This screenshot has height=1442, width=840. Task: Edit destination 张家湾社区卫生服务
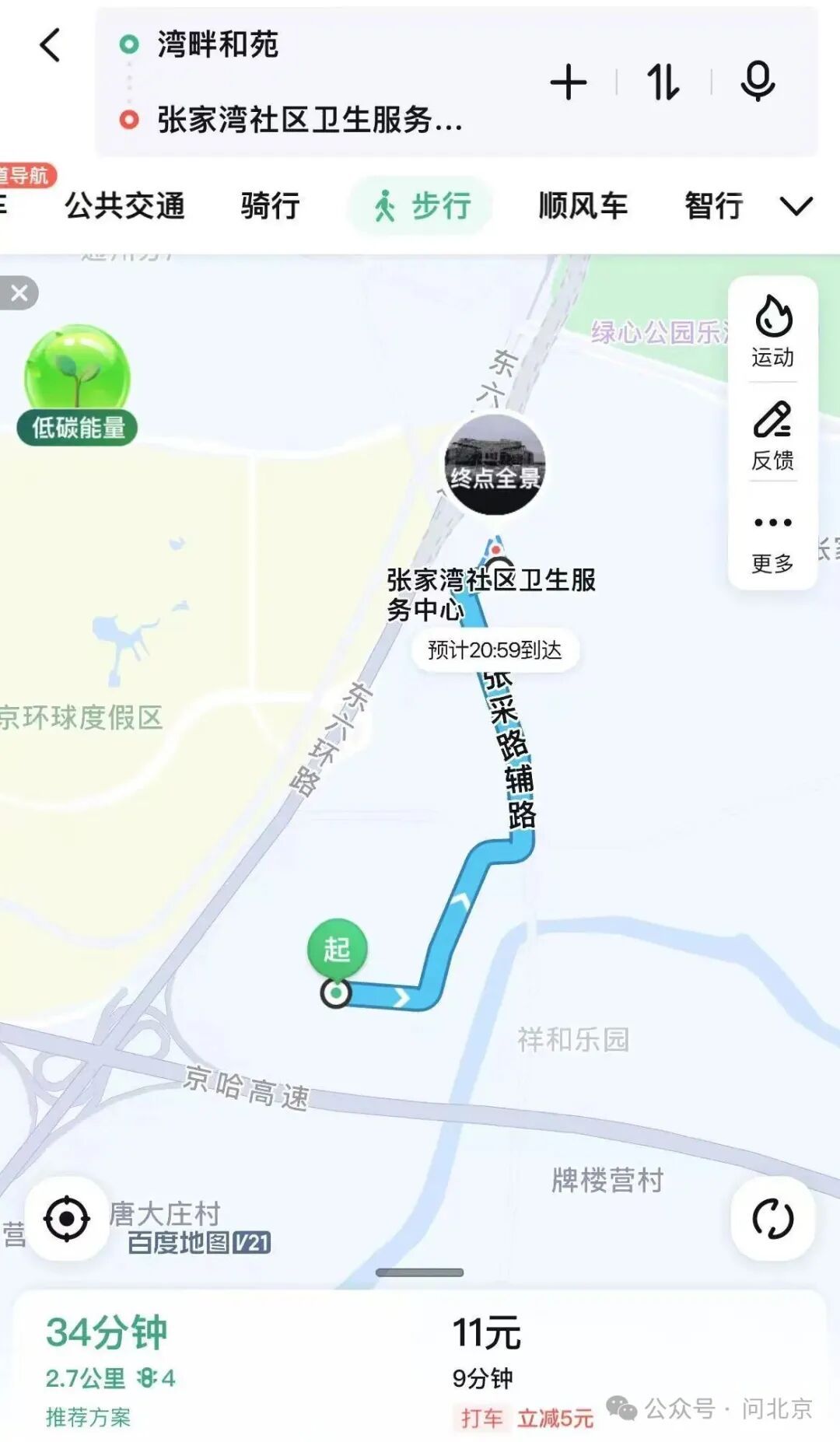[x=309, y=120]
